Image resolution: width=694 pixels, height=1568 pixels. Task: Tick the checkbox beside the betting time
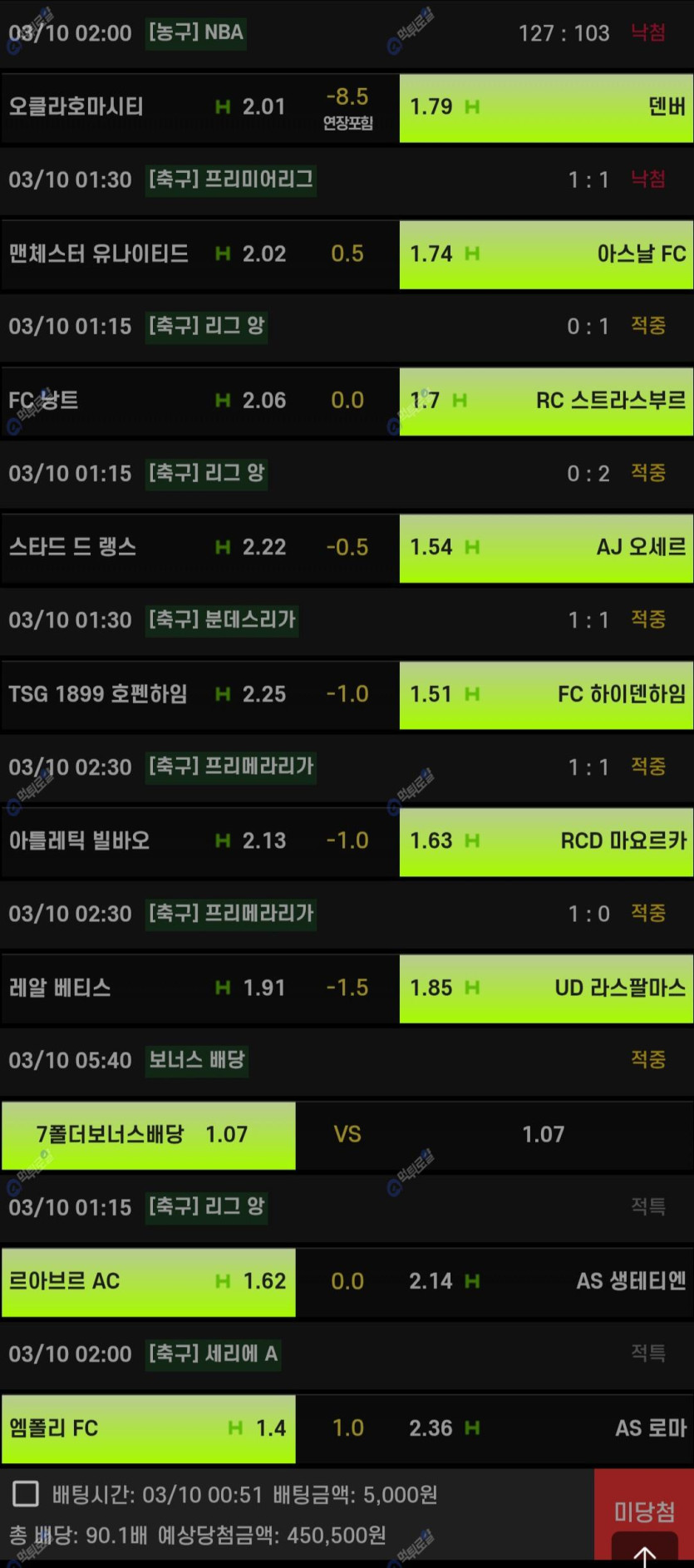(x=26, y=1494)
